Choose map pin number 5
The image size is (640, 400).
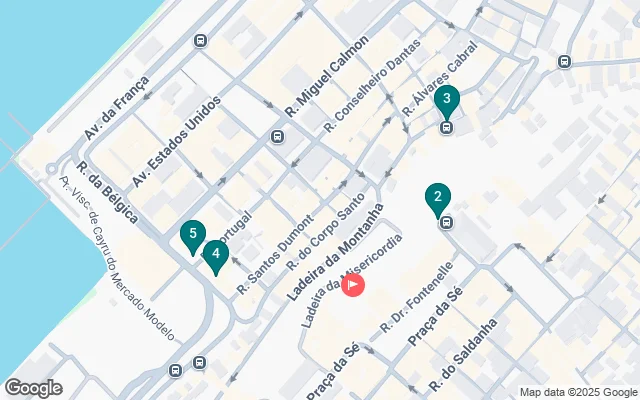pyautogui.click(x=192, y=235)
